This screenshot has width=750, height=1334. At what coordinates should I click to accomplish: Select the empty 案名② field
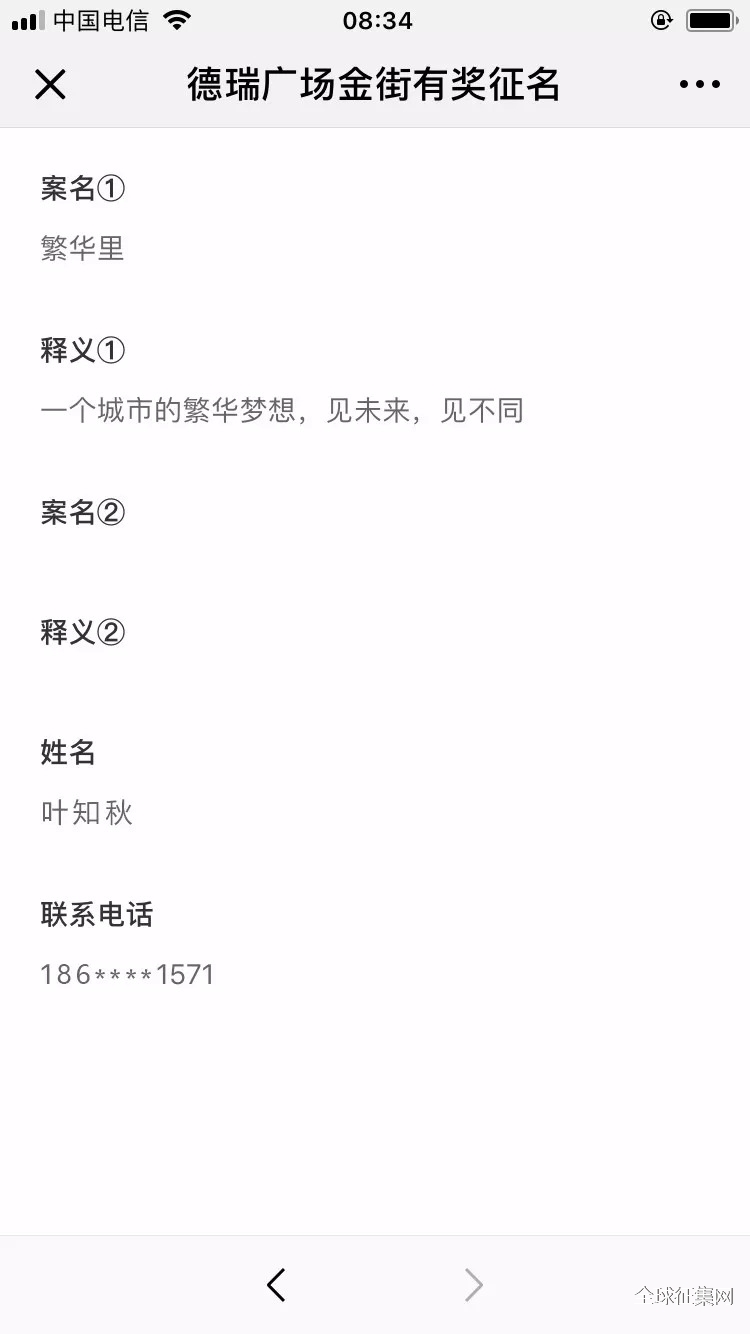[x=375, y=570]
